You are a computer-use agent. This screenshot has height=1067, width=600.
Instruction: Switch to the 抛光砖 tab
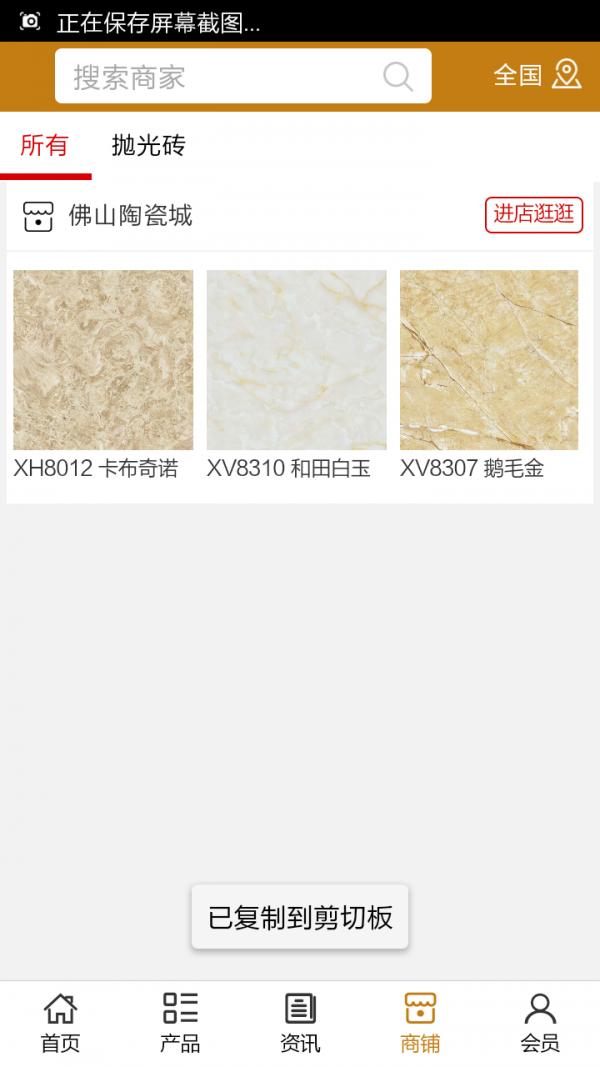point(148,146)
